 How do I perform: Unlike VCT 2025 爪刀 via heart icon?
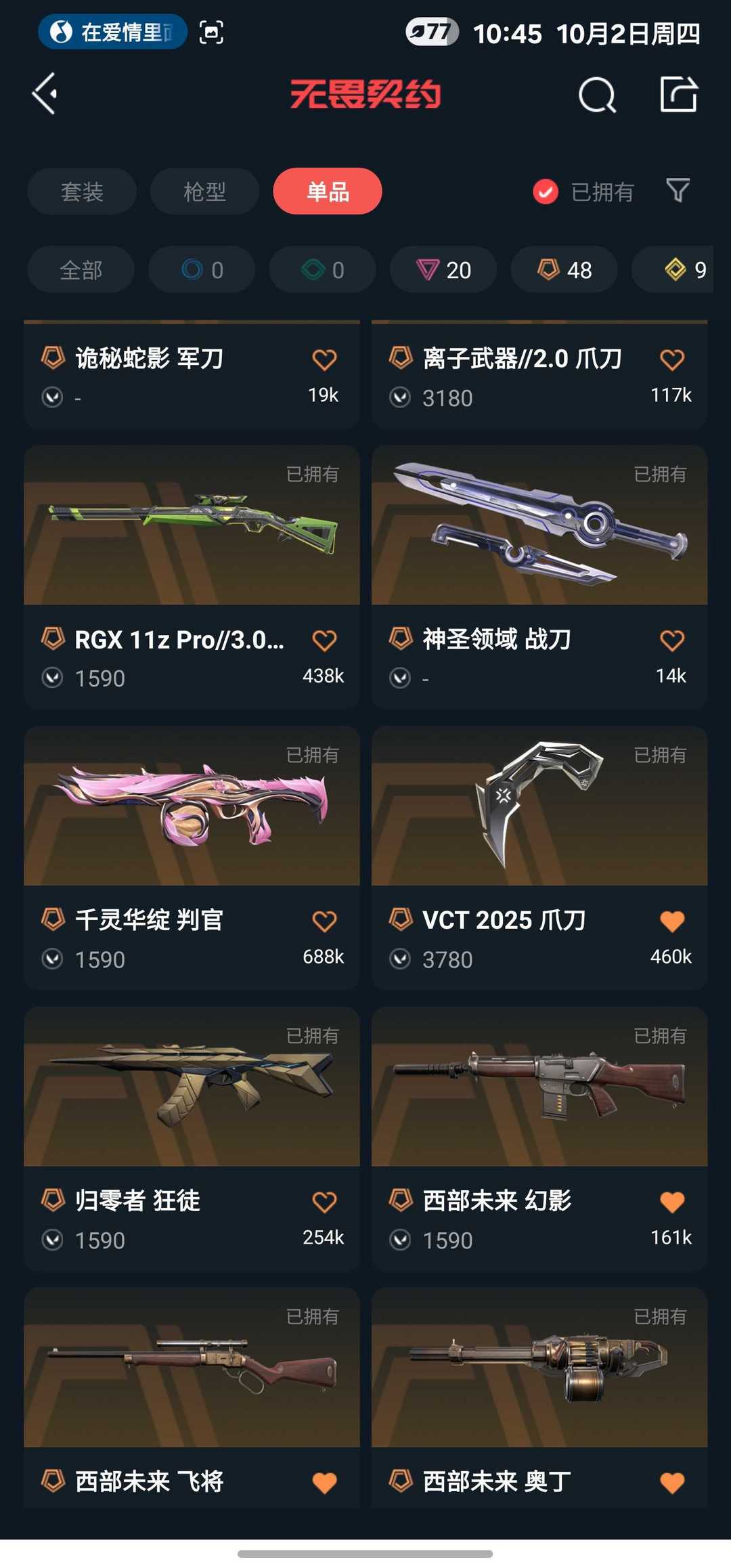pos(671,921)
